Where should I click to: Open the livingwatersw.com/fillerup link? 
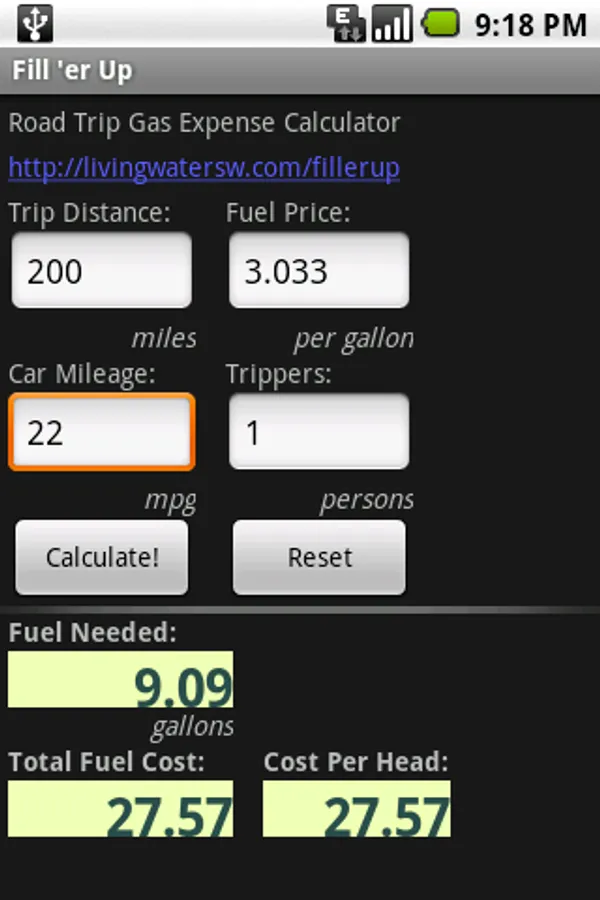pos(204,167)
